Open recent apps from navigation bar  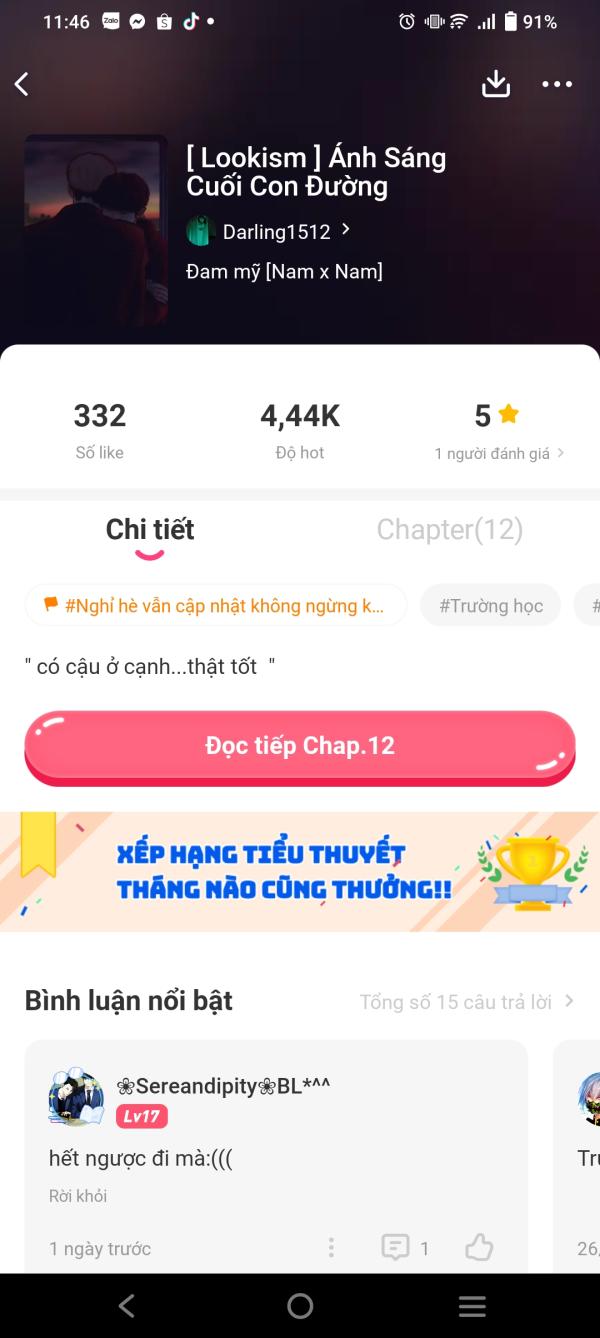[x=472, y=1305]
